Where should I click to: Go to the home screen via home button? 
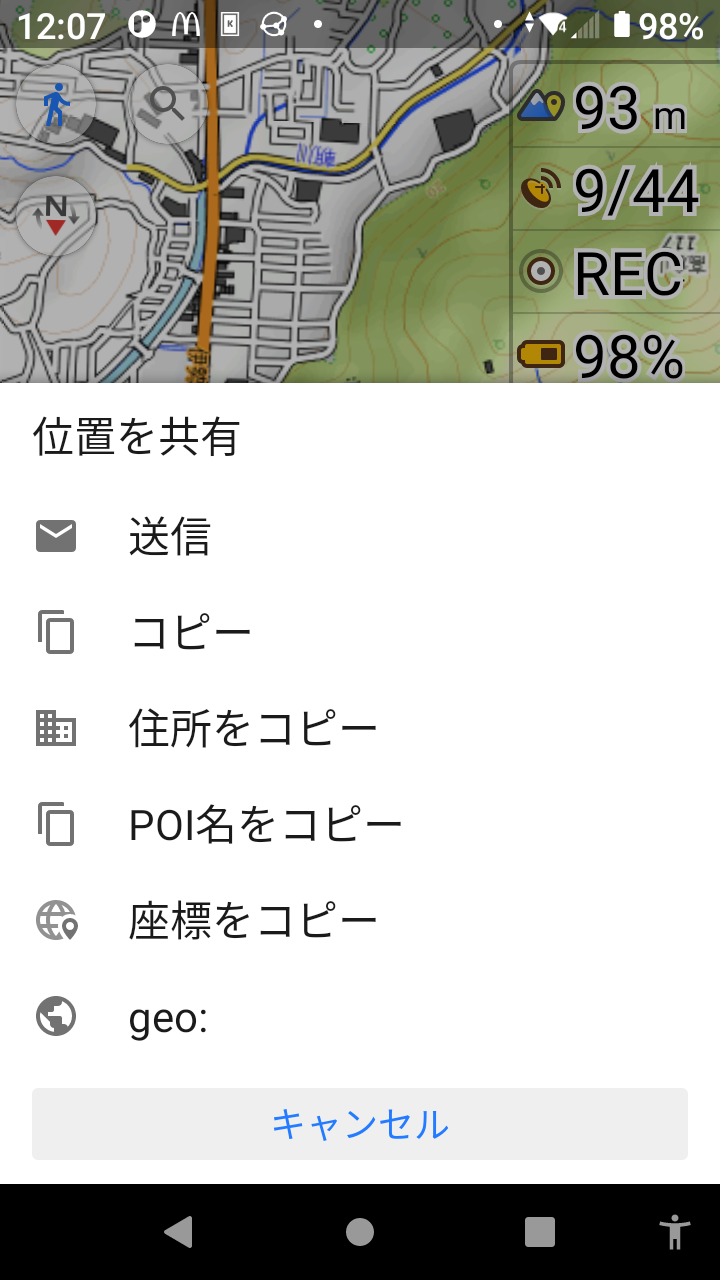(x=360, y=1232)
